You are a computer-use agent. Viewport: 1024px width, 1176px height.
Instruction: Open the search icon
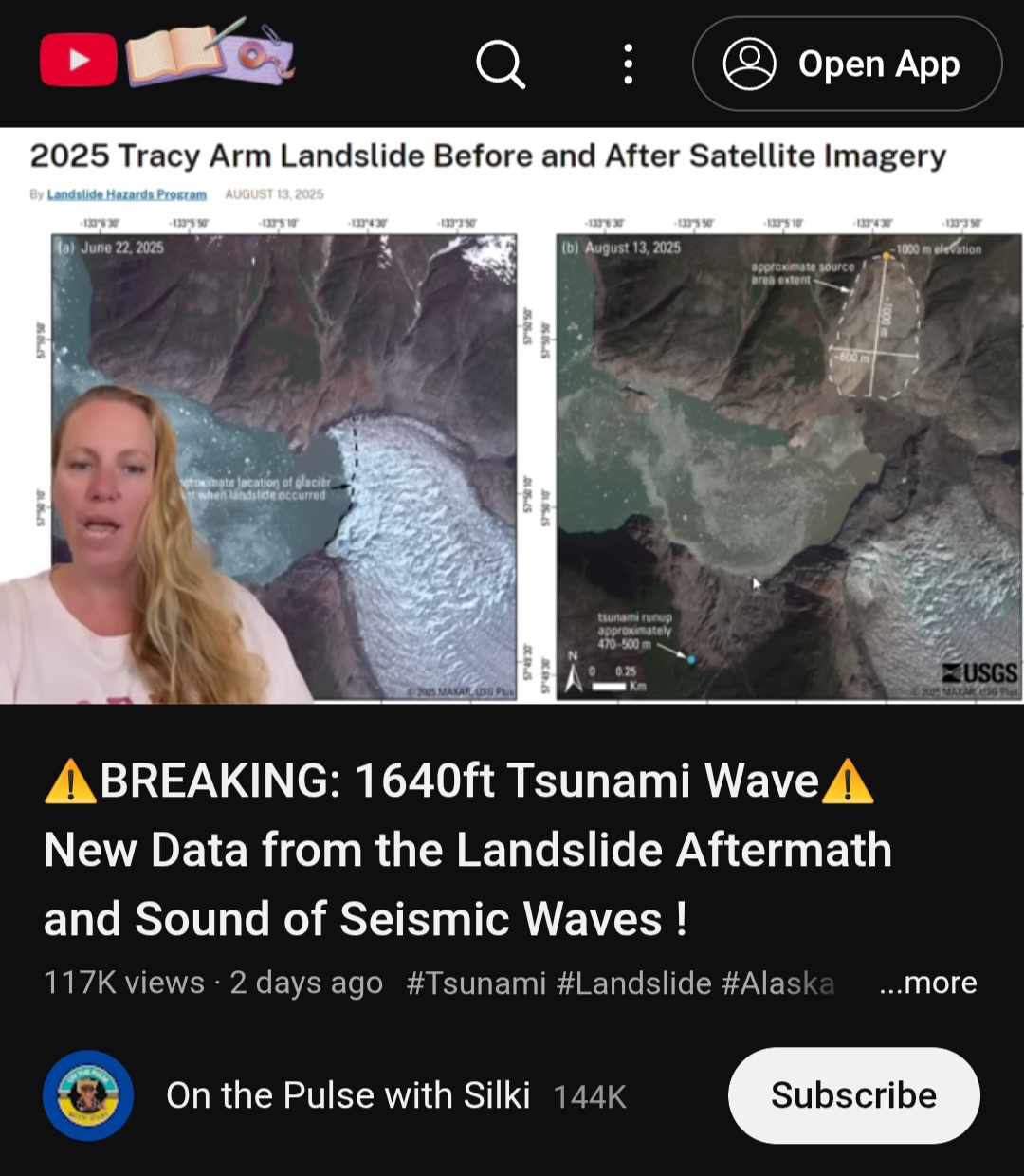pyautogui.click(x=500, y=64)
